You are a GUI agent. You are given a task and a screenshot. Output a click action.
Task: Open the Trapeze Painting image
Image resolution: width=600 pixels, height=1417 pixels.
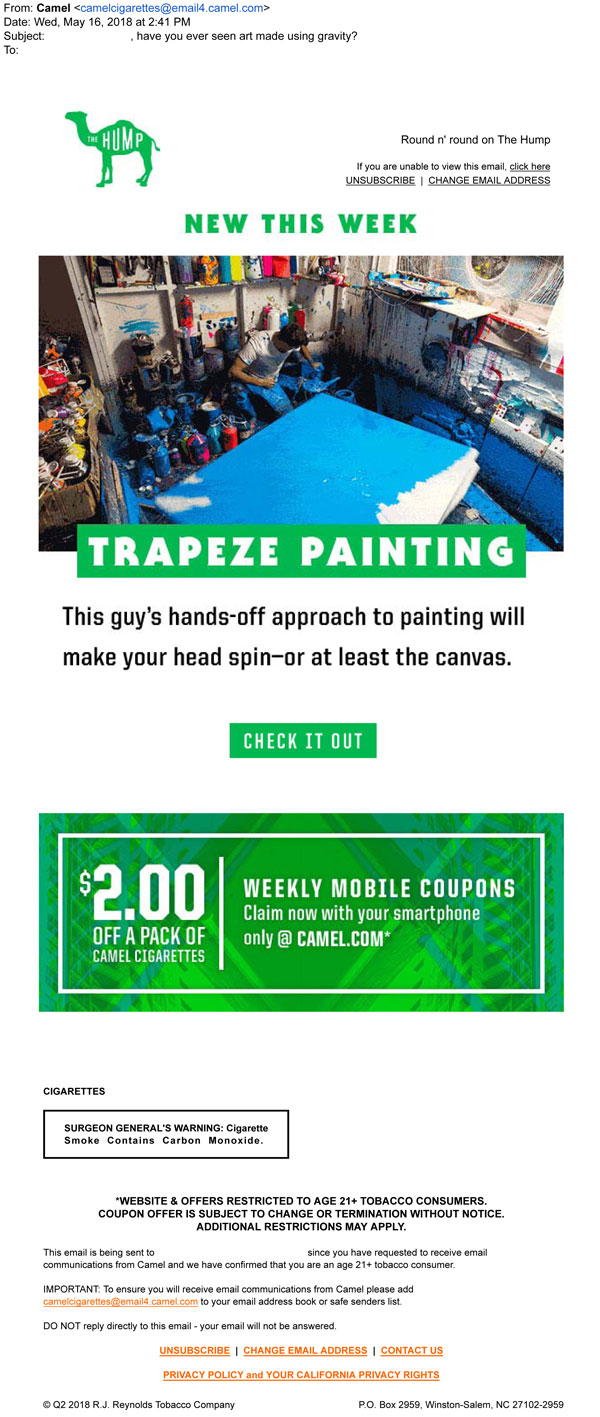pyautogui.click(x=301, y=403)
